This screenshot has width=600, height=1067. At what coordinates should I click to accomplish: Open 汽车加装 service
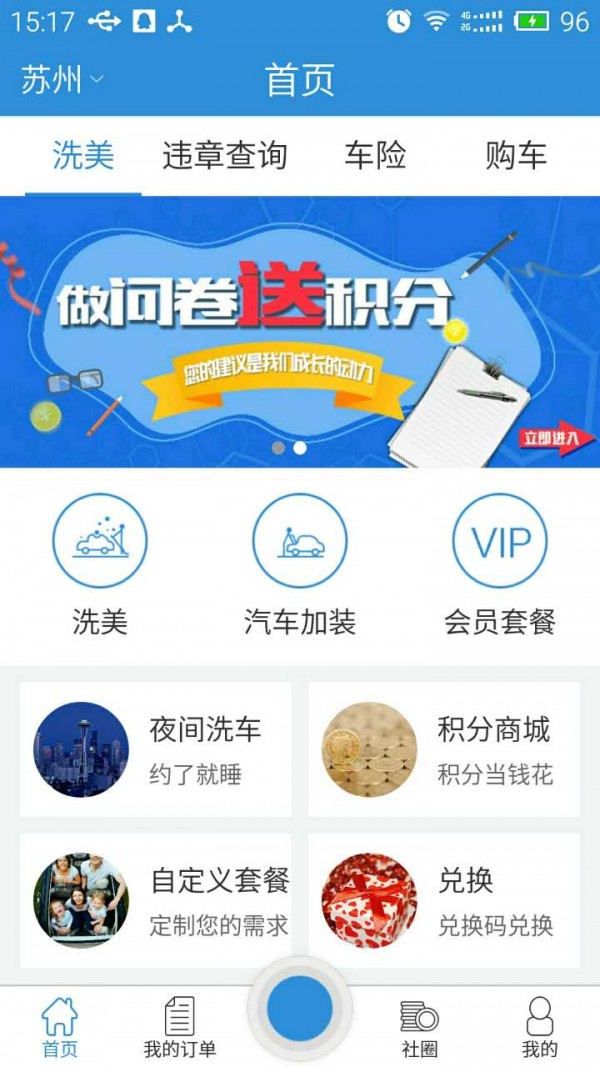(x=300, y=565)
